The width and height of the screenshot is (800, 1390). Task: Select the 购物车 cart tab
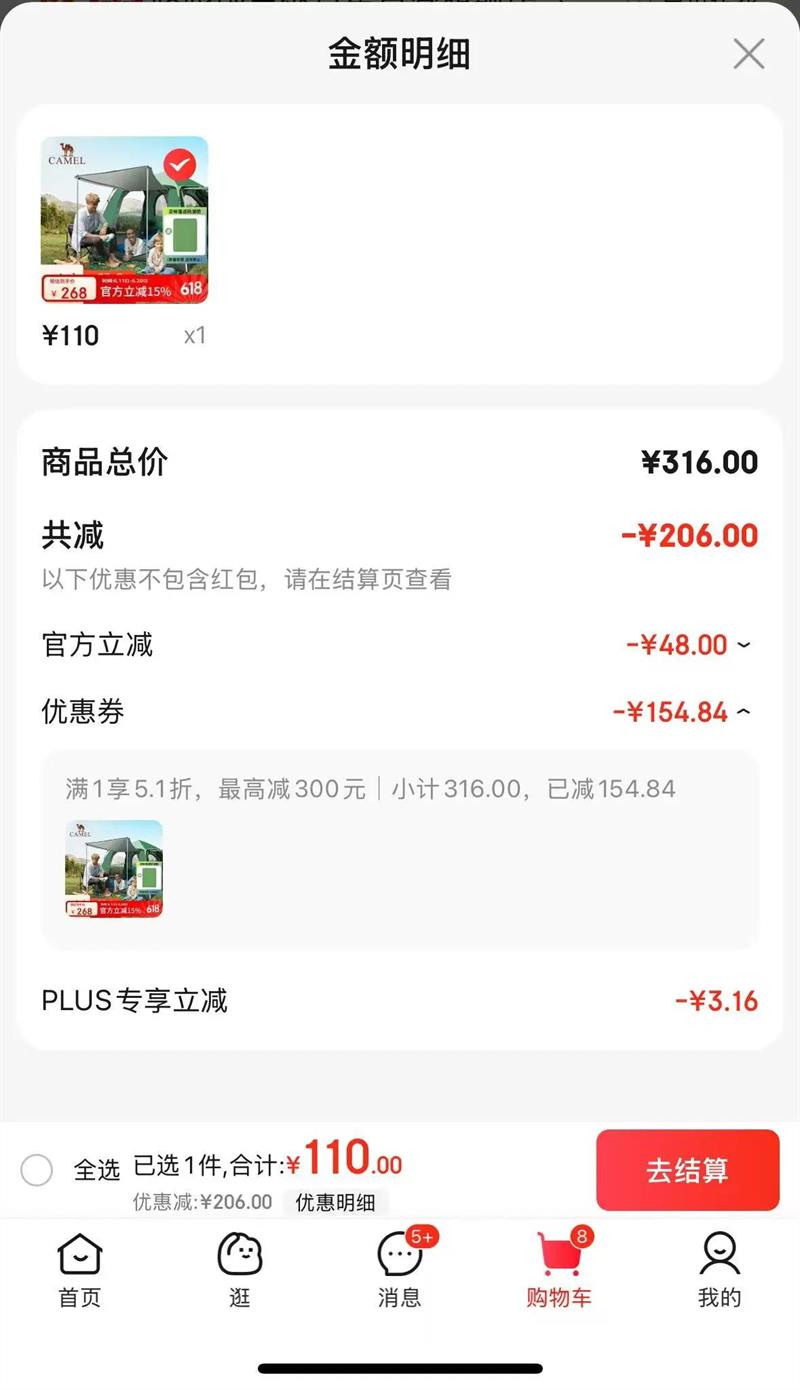click(x=559, y=1270)
